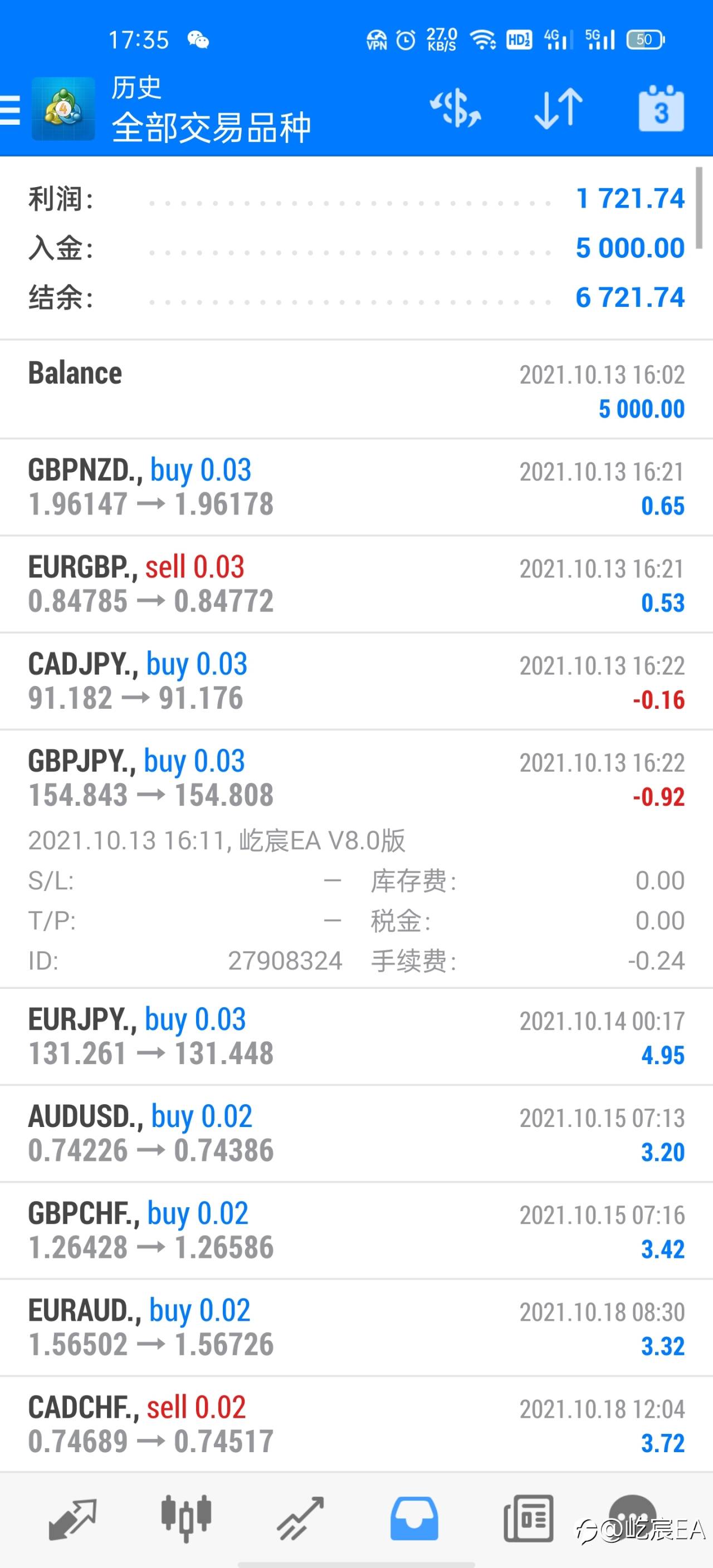Expand the EURAUD buy 0.02 trade
The width and height of the screenshot is (713, 1568).
pos(356,1327)
